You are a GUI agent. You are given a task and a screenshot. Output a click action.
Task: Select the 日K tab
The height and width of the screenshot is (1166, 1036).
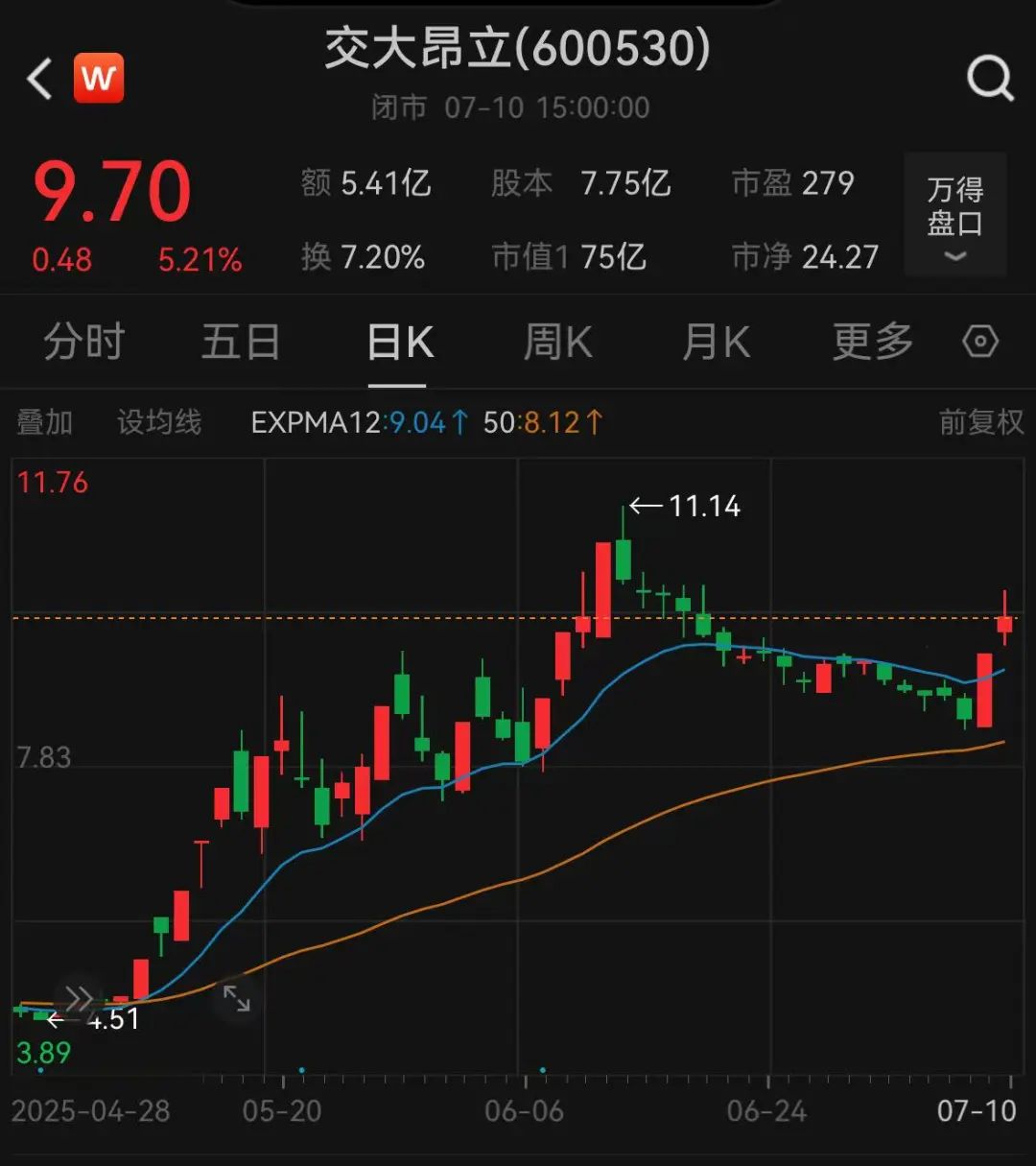point(400,342)
